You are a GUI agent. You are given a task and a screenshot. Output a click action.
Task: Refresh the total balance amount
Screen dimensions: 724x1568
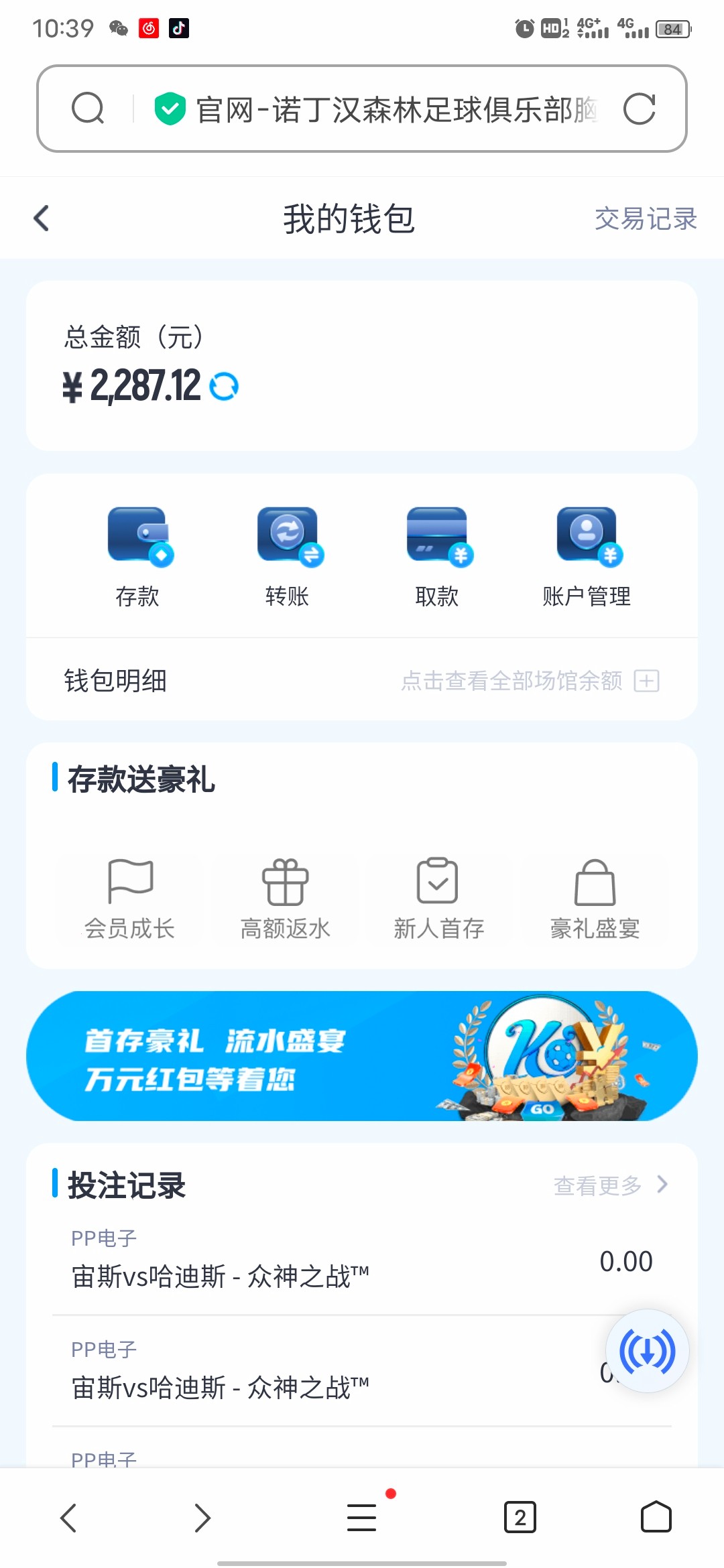click(x=224, y=387)
